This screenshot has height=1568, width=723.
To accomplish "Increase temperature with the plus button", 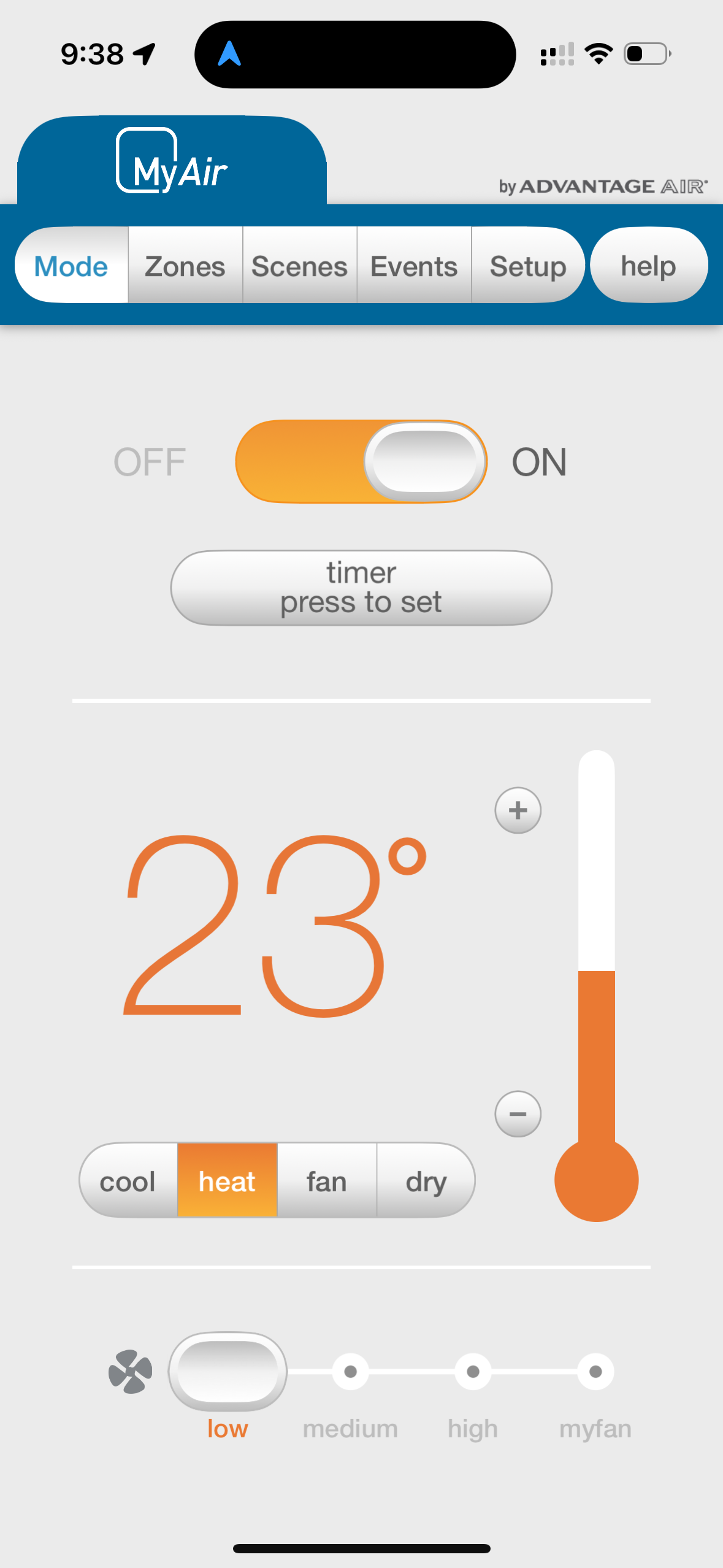I will (x=518, y=810).
